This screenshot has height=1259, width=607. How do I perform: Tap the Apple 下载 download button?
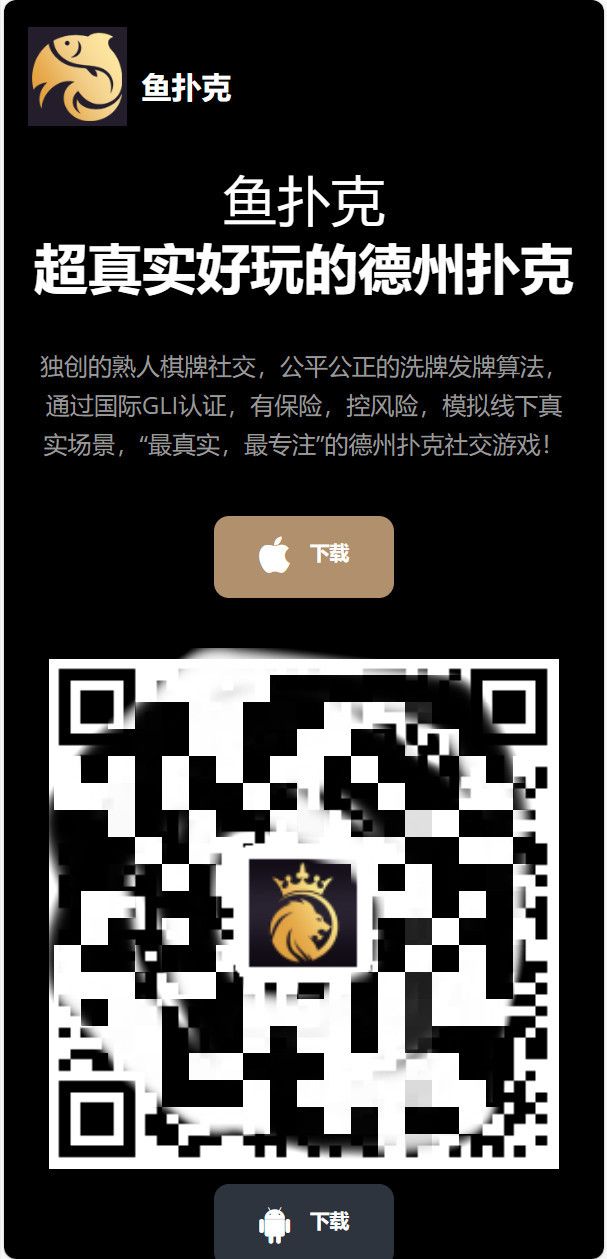tap(304, 556)
